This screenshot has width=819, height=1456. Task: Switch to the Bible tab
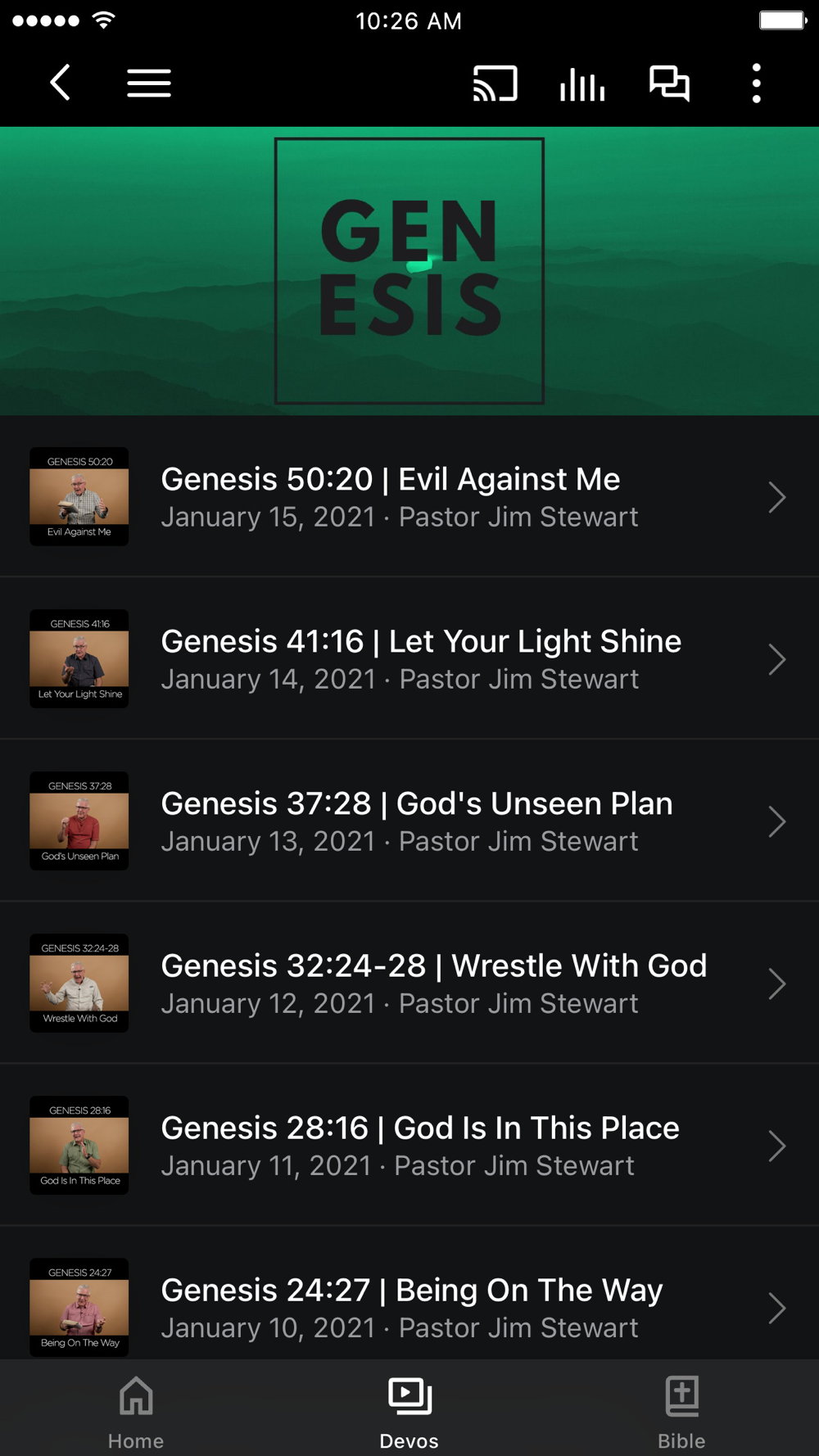pyautogui.click(x=681, y=1410)
